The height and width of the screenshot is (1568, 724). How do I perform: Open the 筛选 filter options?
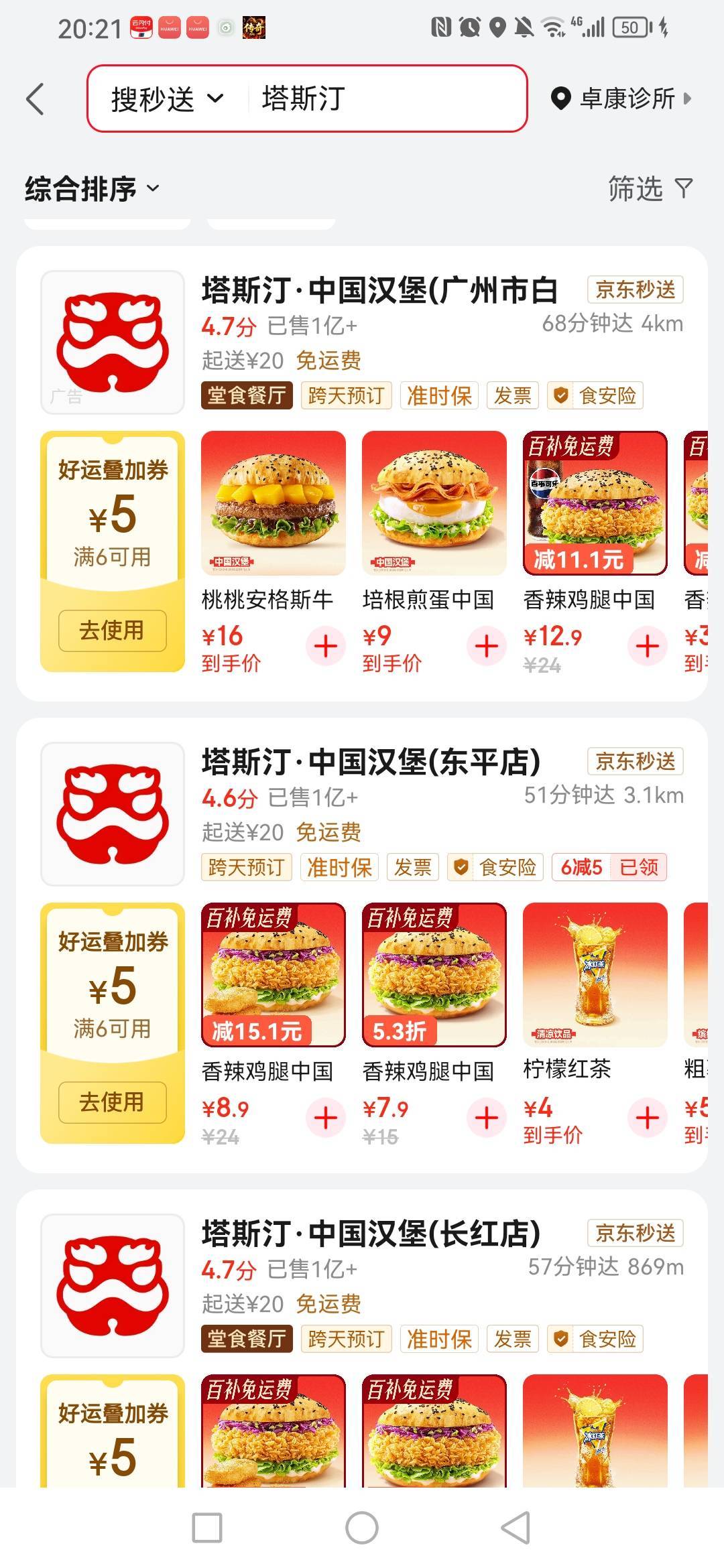click(x=649, y=189)
